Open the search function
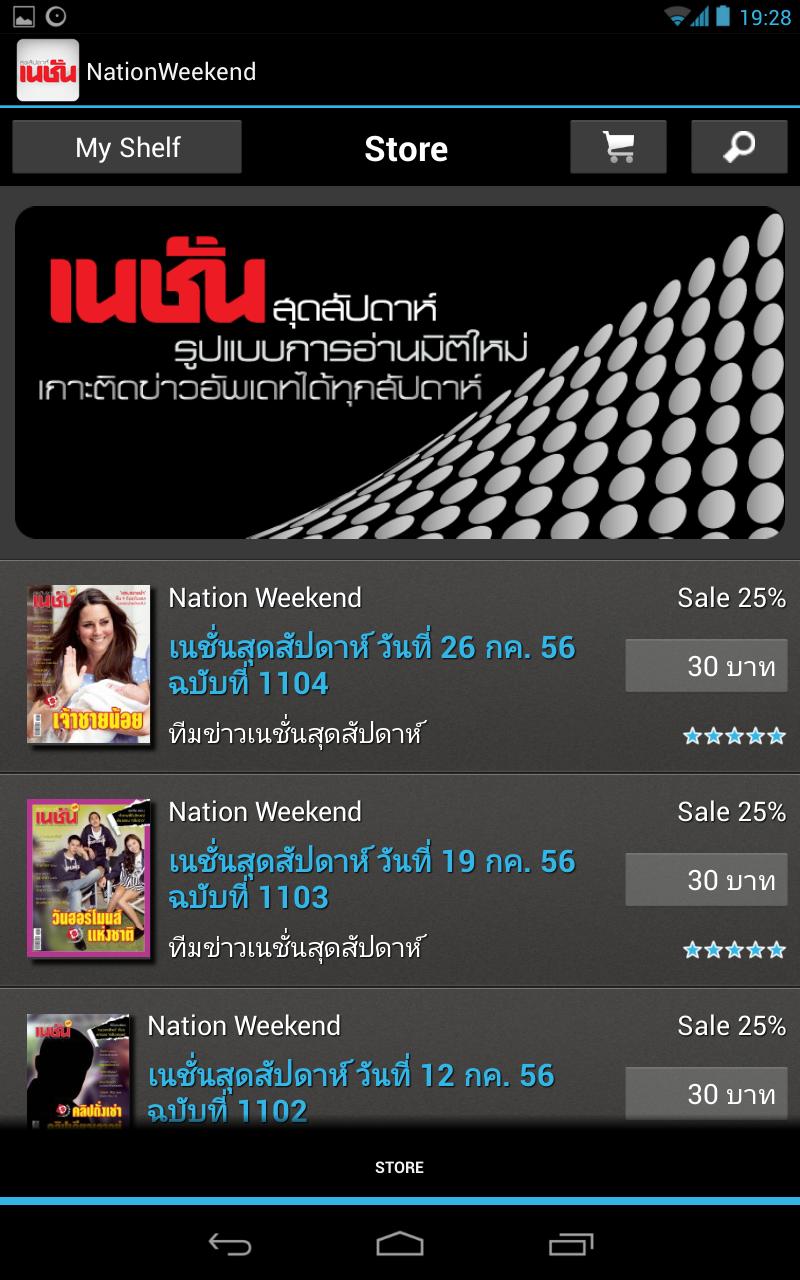Screen dimensions: 800x1280 [x=738, y=147]
